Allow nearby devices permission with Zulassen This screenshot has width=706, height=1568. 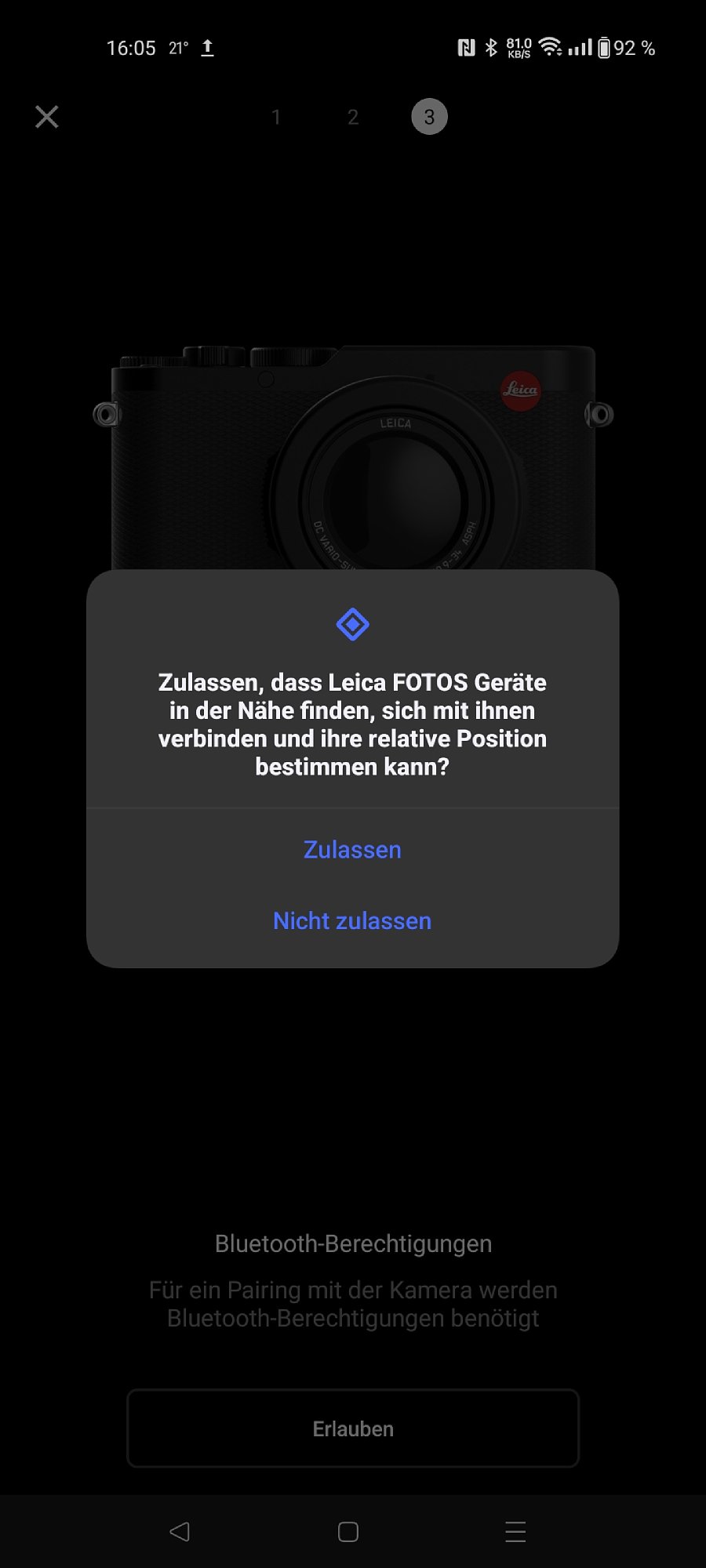coord(352,850)
